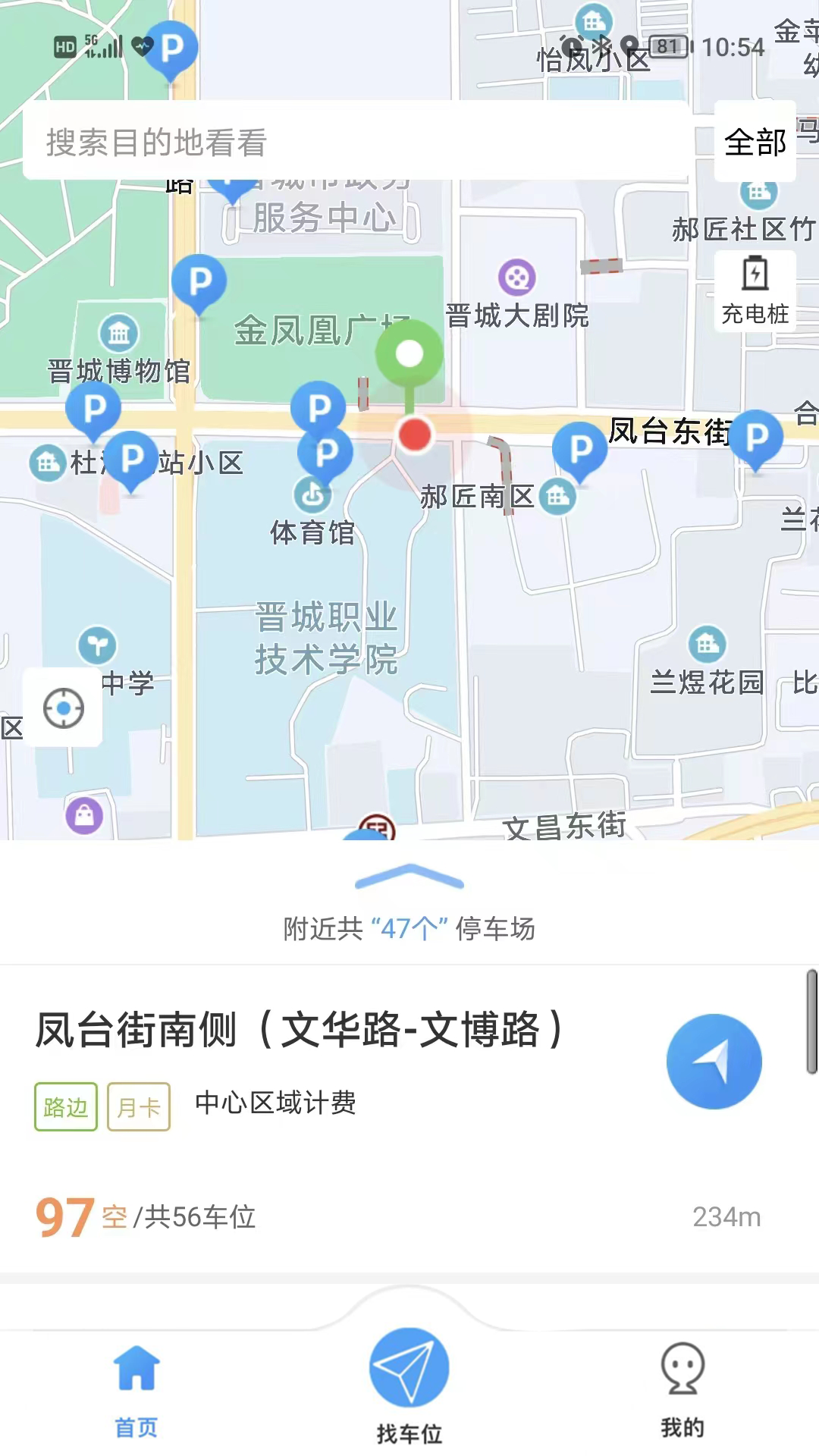This screenshot has height=1456, width=819.
Task: Go to the 我的 tab
Action: pos(682,1389)
